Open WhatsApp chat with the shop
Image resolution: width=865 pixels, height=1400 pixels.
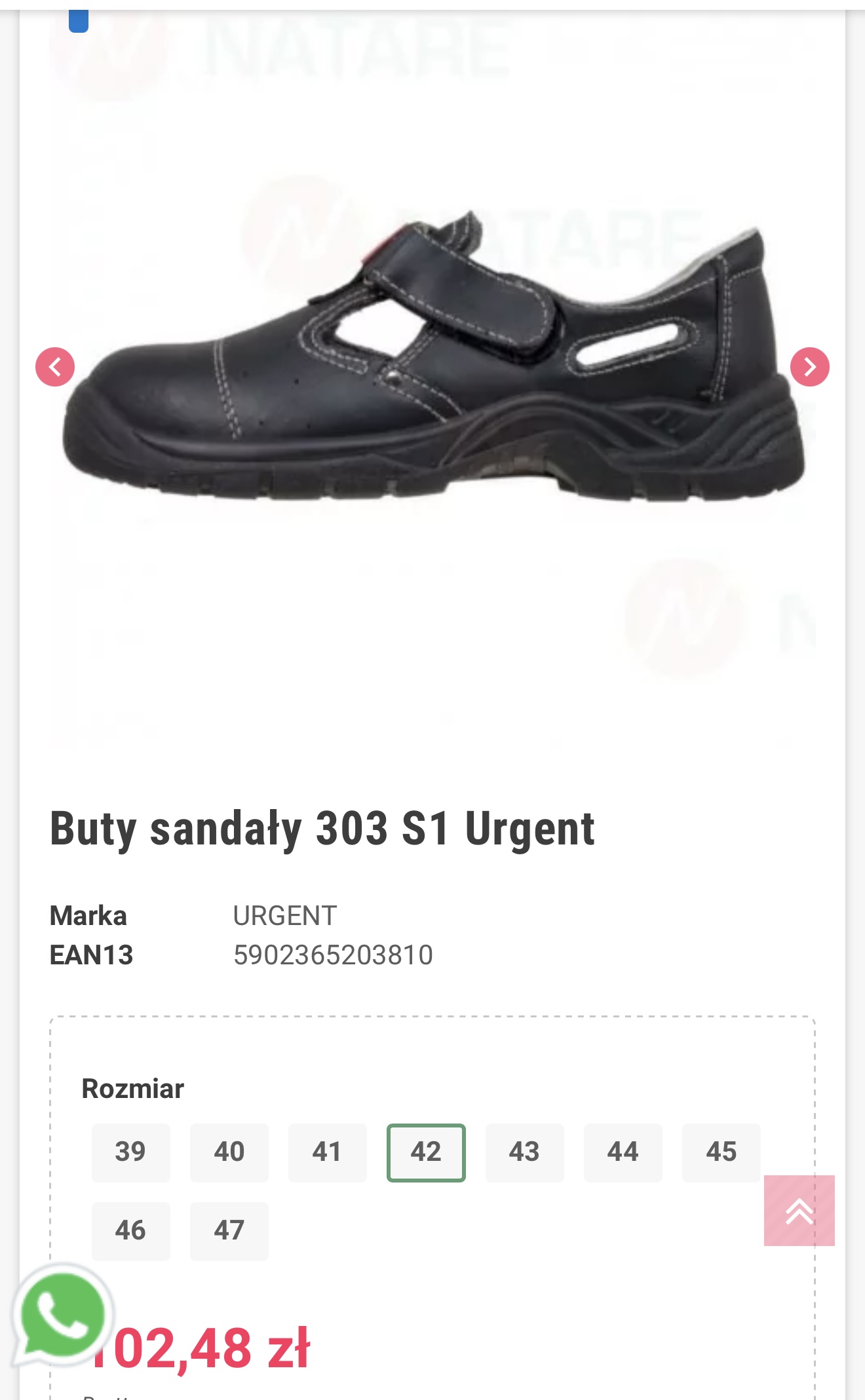(63, 1315)
